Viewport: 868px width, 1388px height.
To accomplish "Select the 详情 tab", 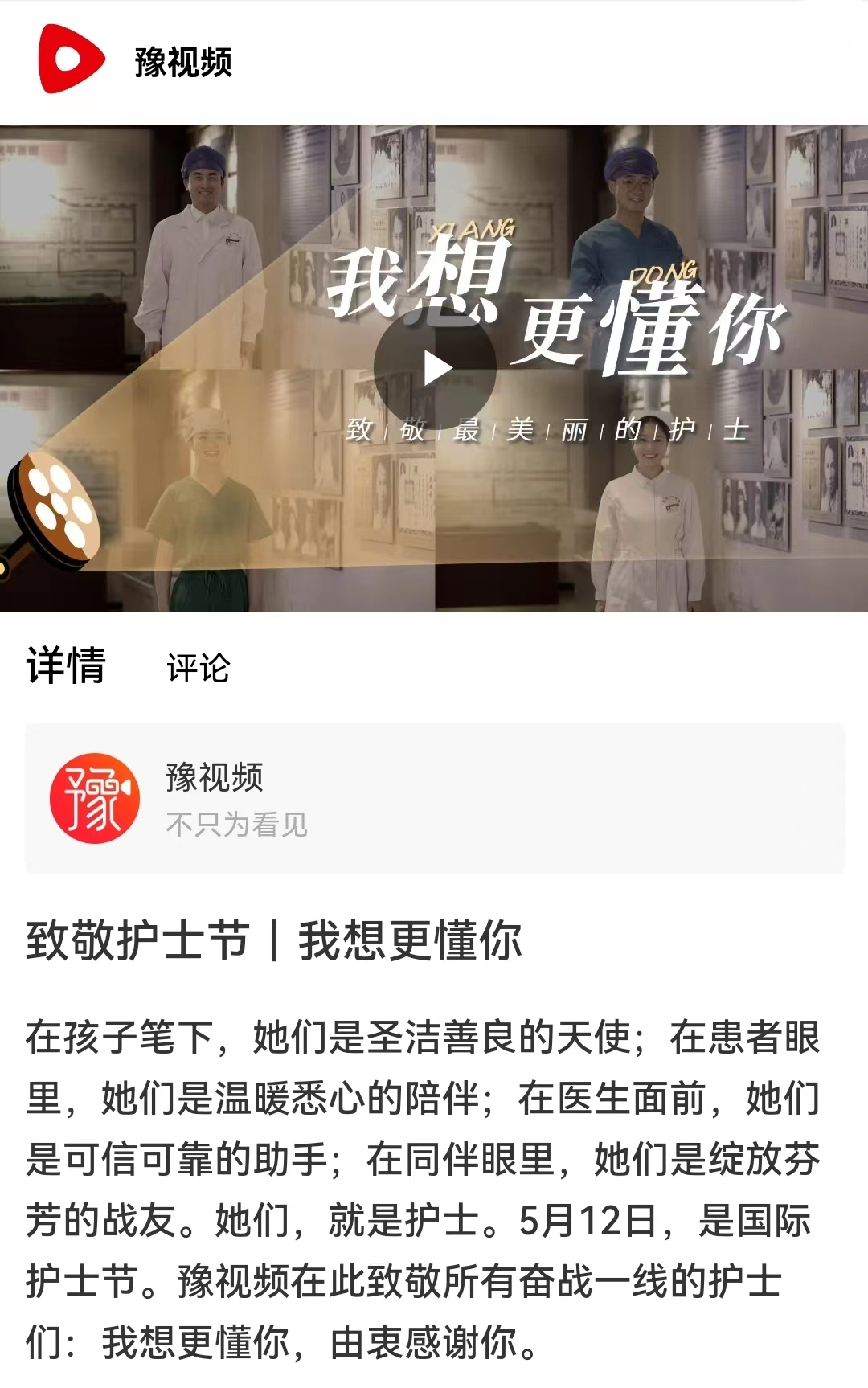I will [66, 666].
